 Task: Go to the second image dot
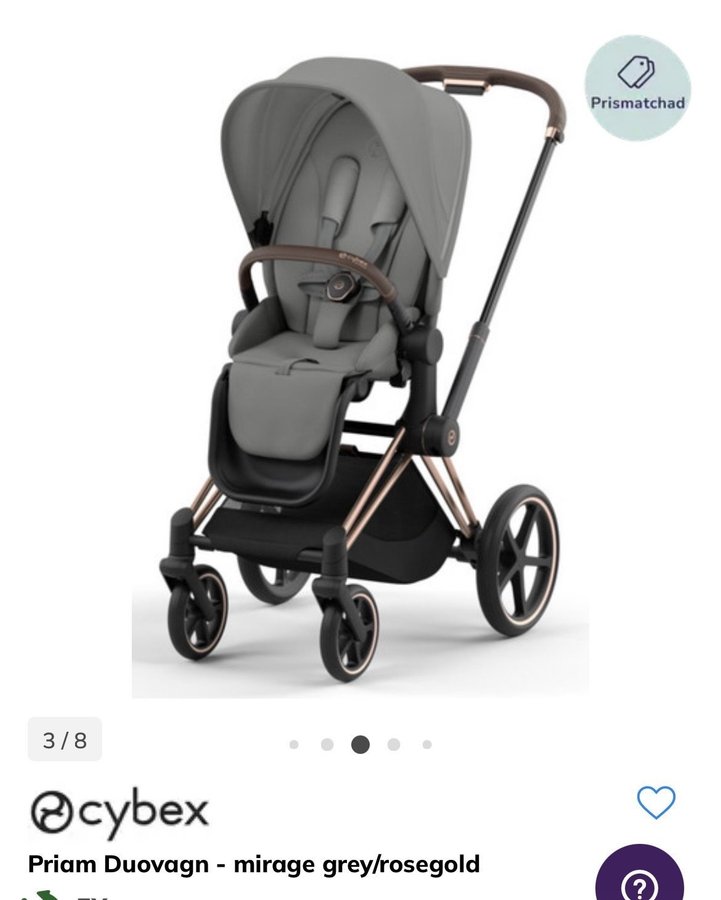coord(327,744)
